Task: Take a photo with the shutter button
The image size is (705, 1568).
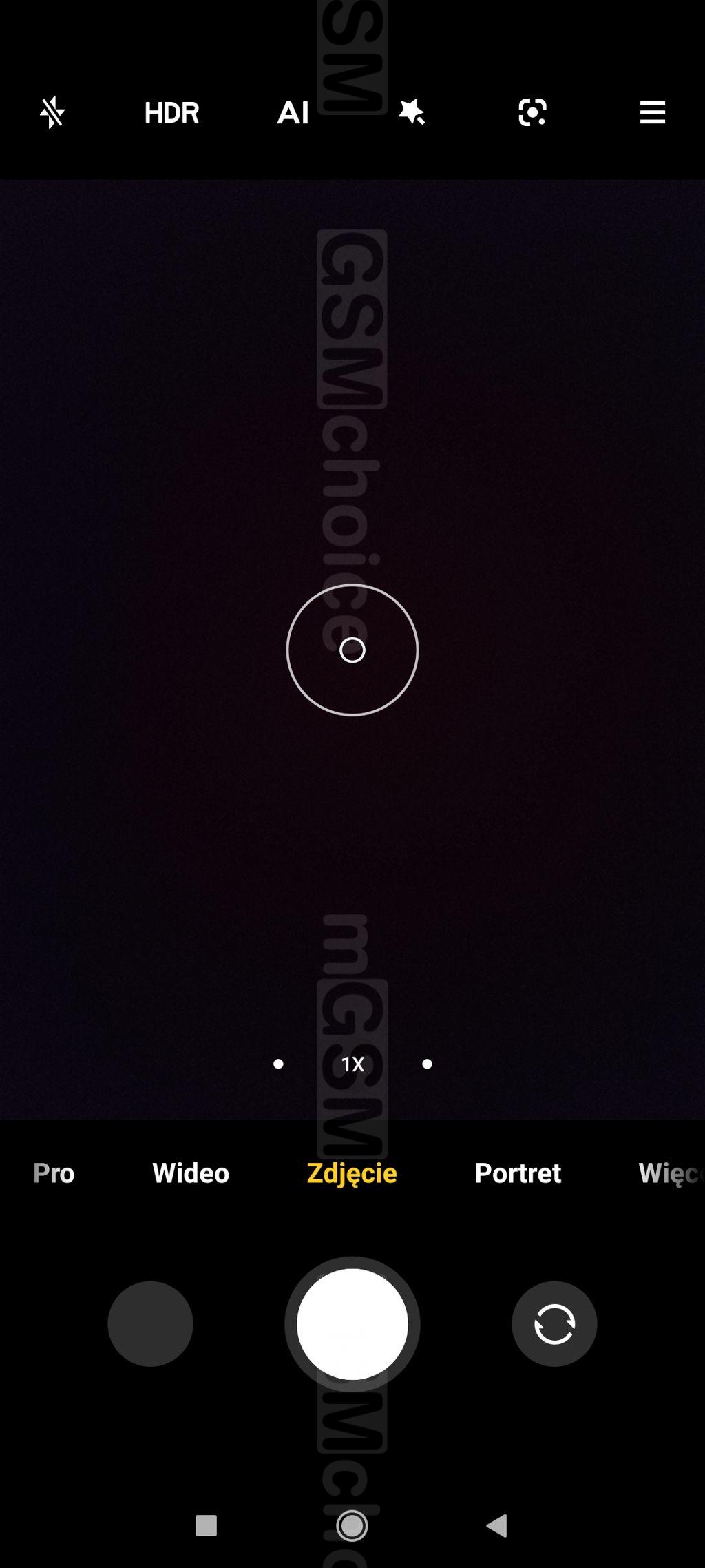Action: (x=352, y=1323)
